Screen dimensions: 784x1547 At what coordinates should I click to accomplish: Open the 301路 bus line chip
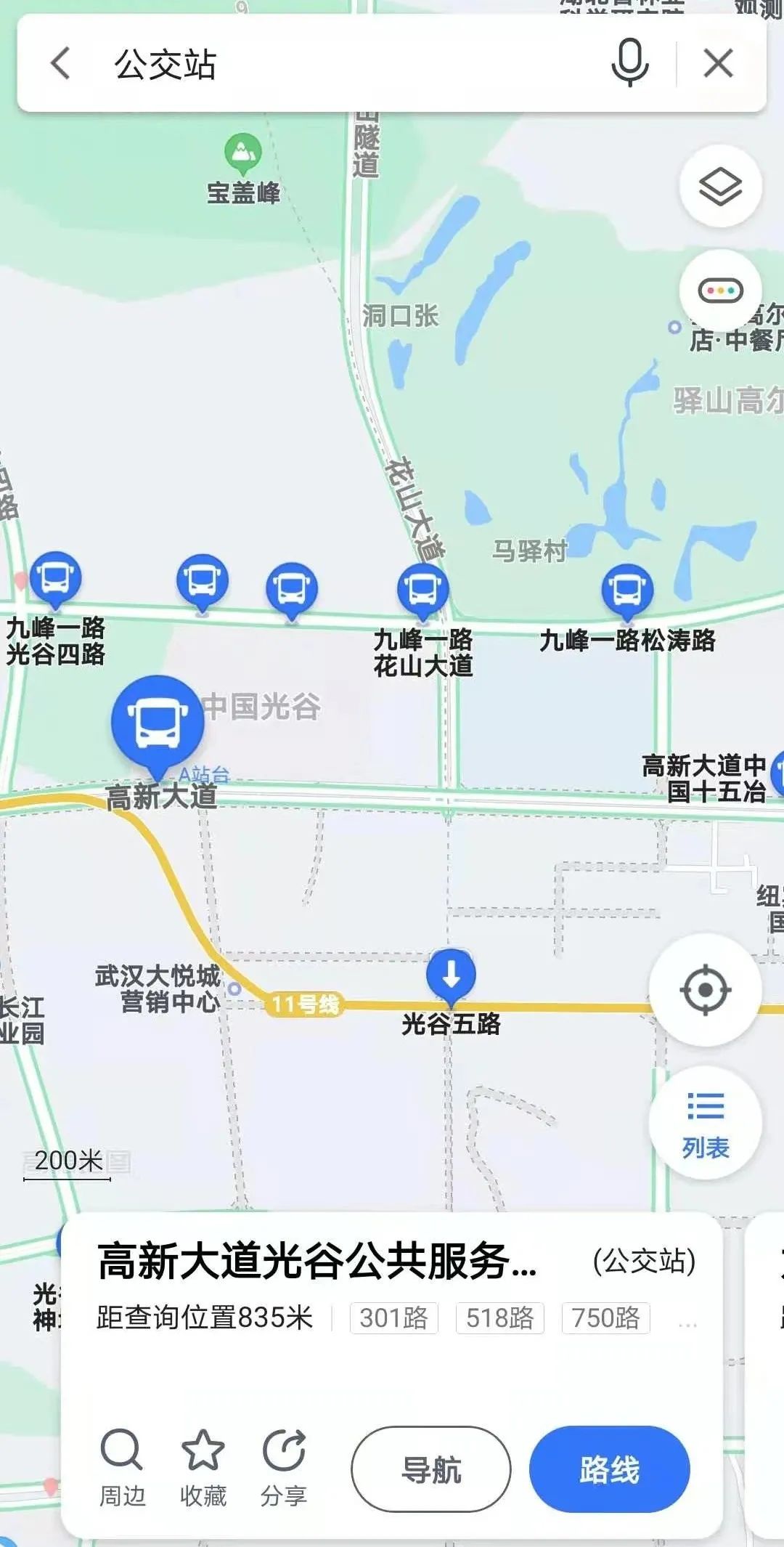[394, 1317]
